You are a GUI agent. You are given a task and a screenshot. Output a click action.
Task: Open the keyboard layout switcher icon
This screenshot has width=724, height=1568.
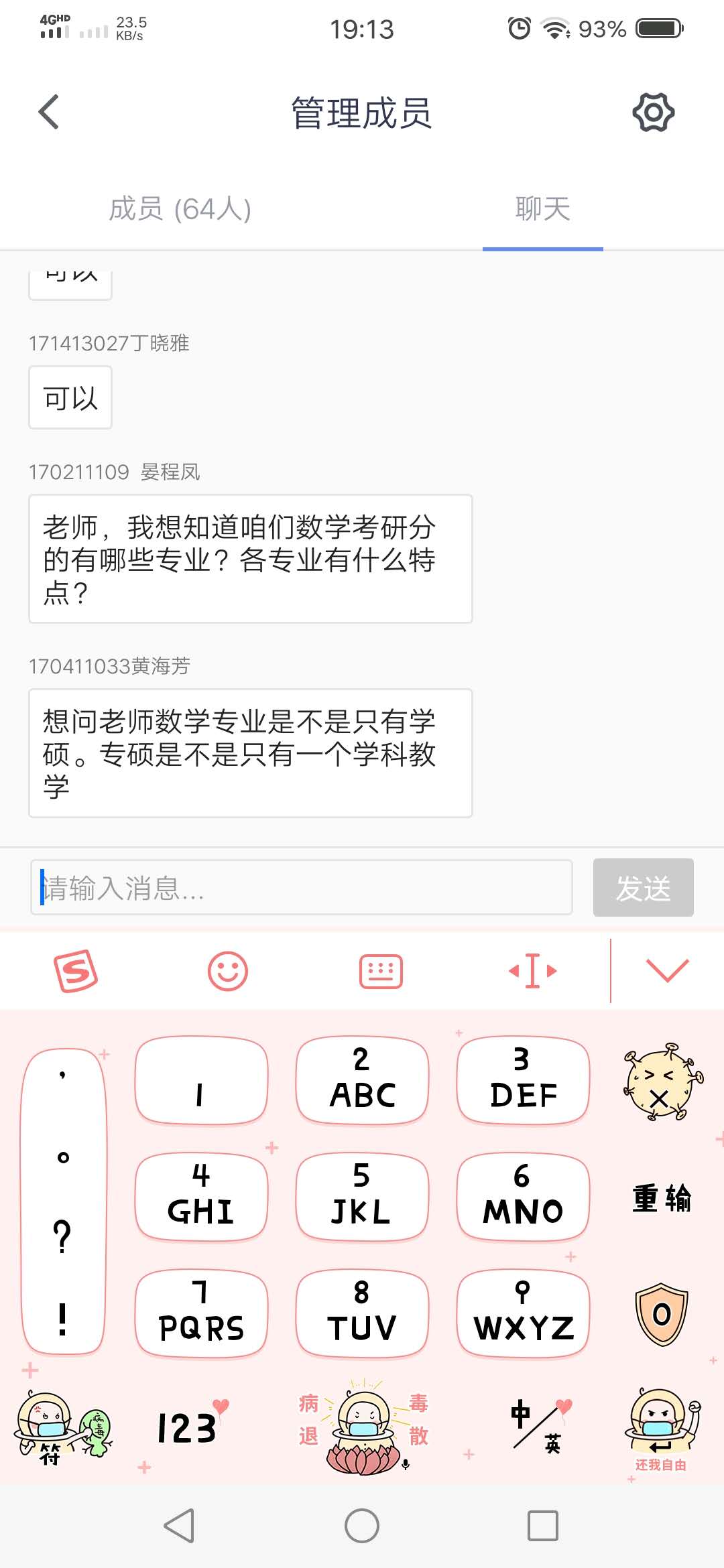click(381, 971)
